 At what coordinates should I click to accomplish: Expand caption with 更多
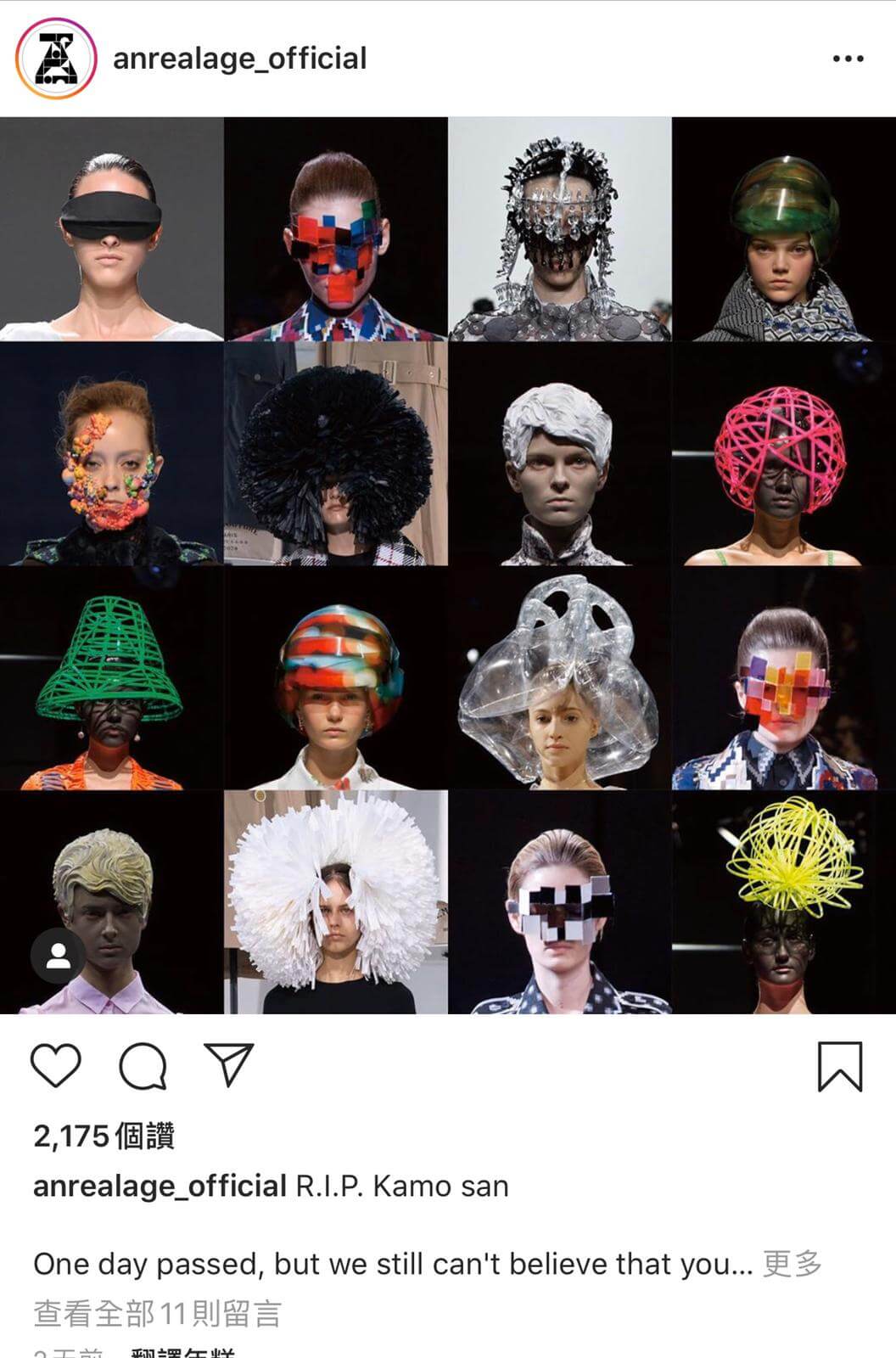pos(792,1264)
